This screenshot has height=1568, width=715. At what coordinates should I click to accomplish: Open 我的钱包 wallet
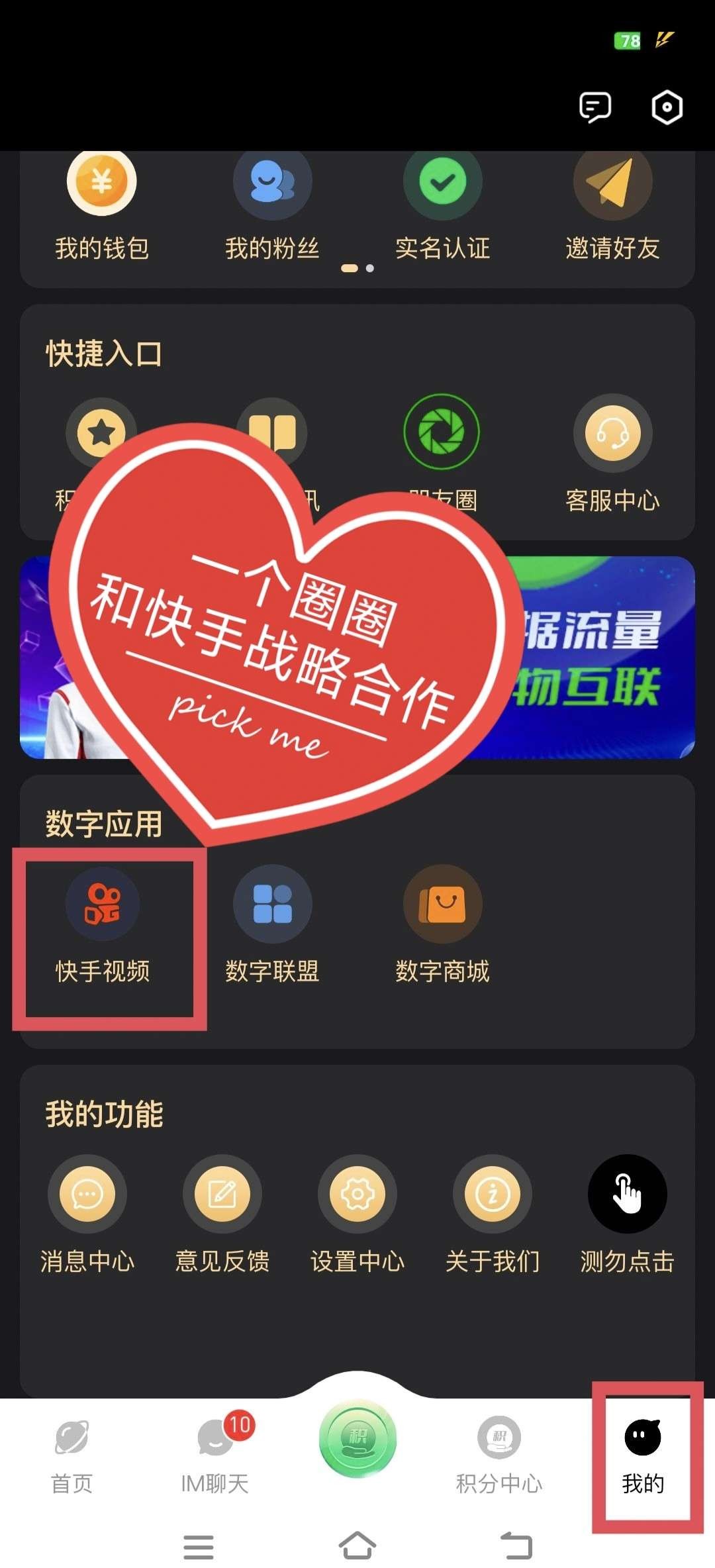102,207
